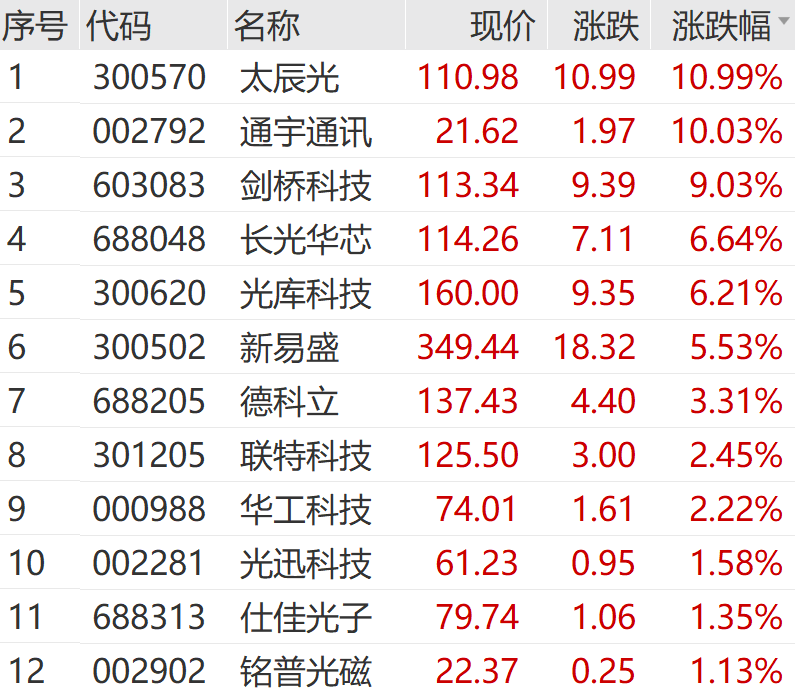
Task: Sort by the 涨跌幅 column header
Action: tap(721, 27)
